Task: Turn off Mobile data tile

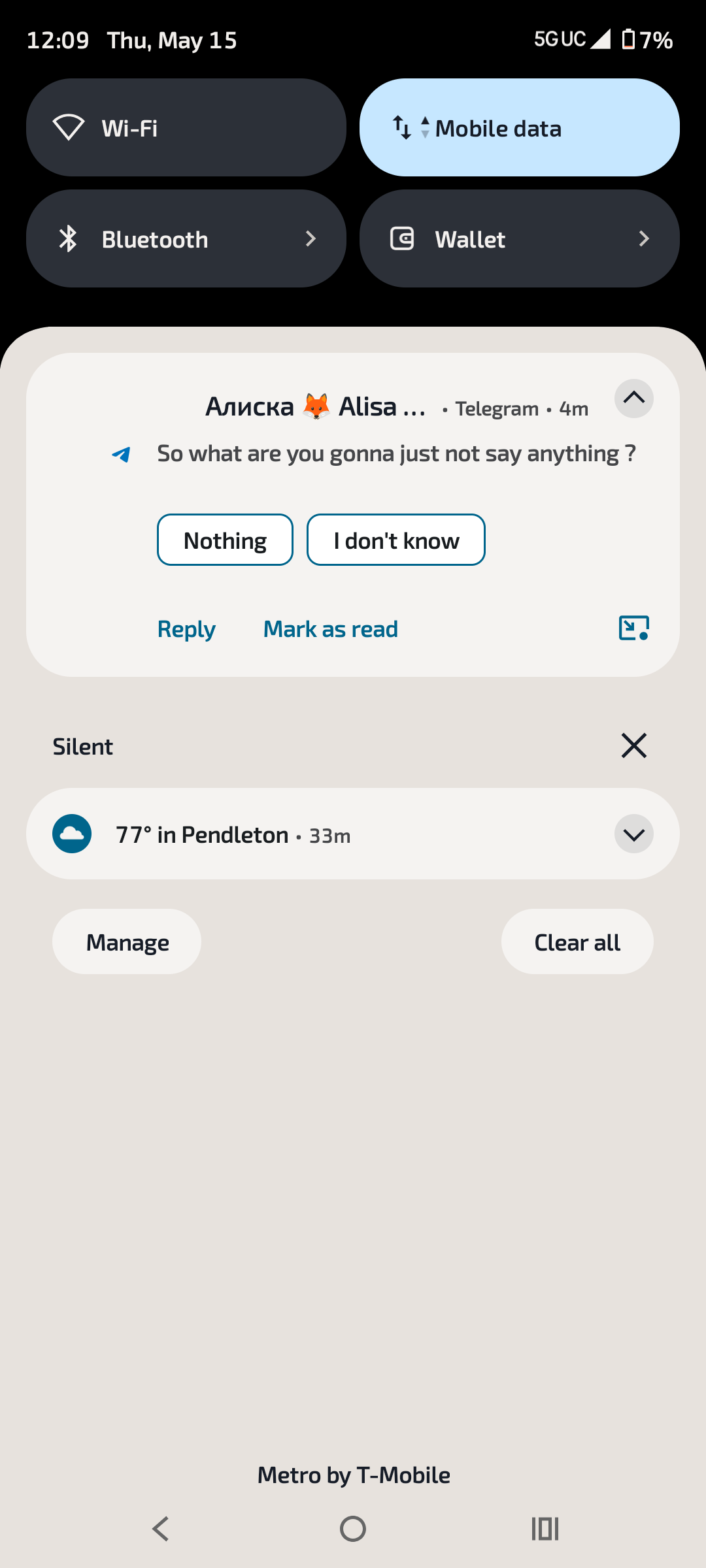Action: [x=520, y=127]
